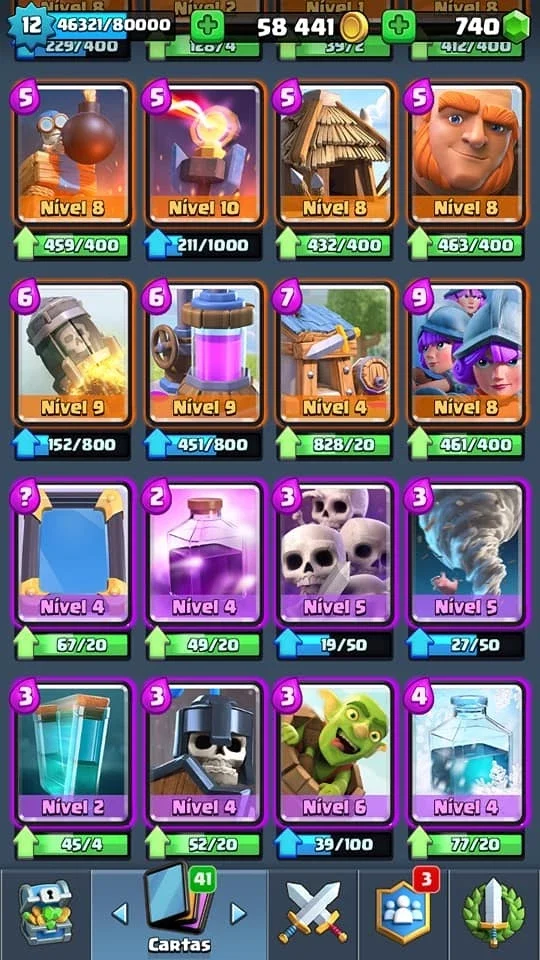Open the Shop chest tab
This screenshot has width=540, height=960.
point(45,913)
